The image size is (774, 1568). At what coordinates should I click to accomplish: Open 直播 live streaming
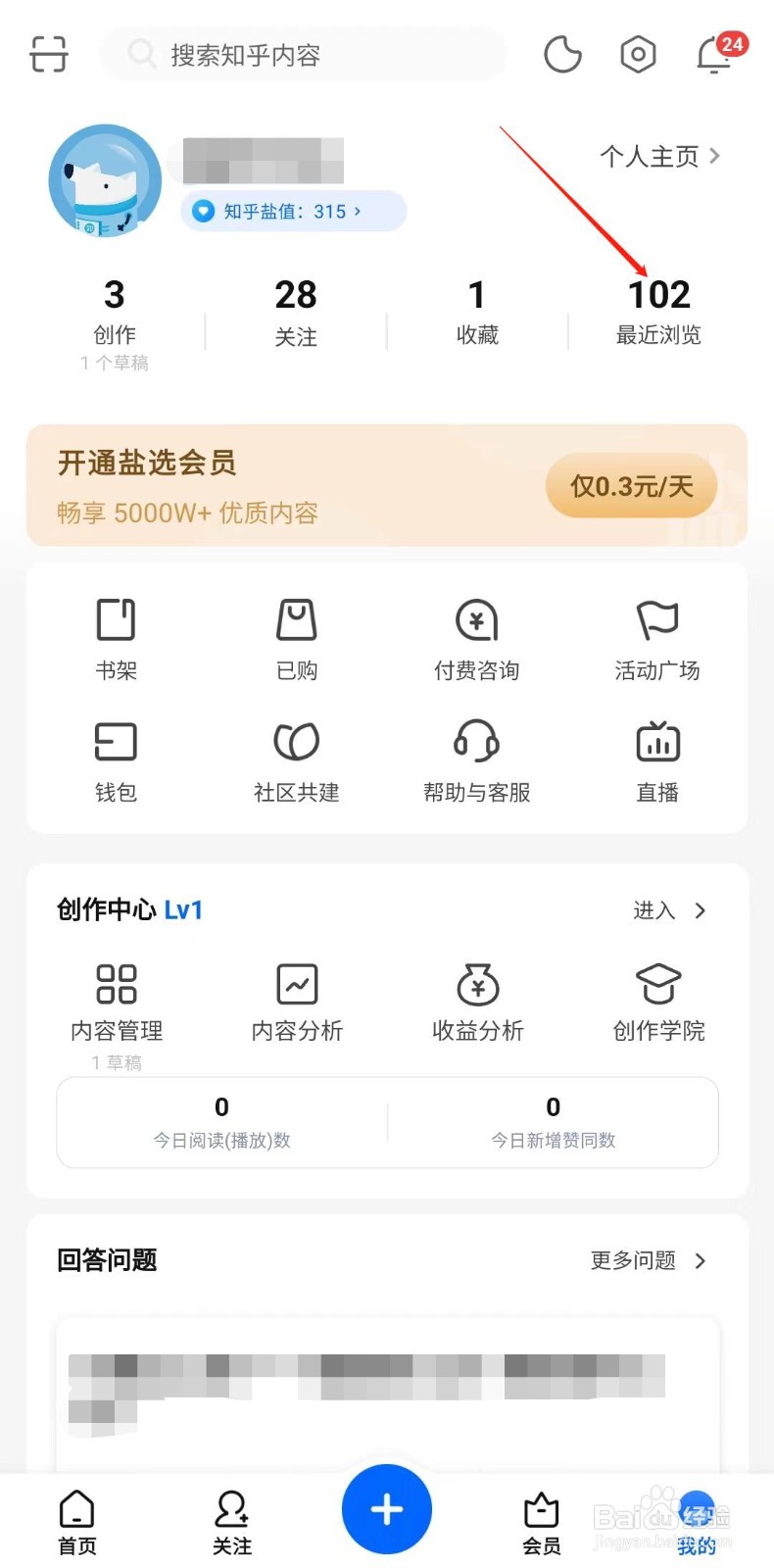(x=656, y=759)
